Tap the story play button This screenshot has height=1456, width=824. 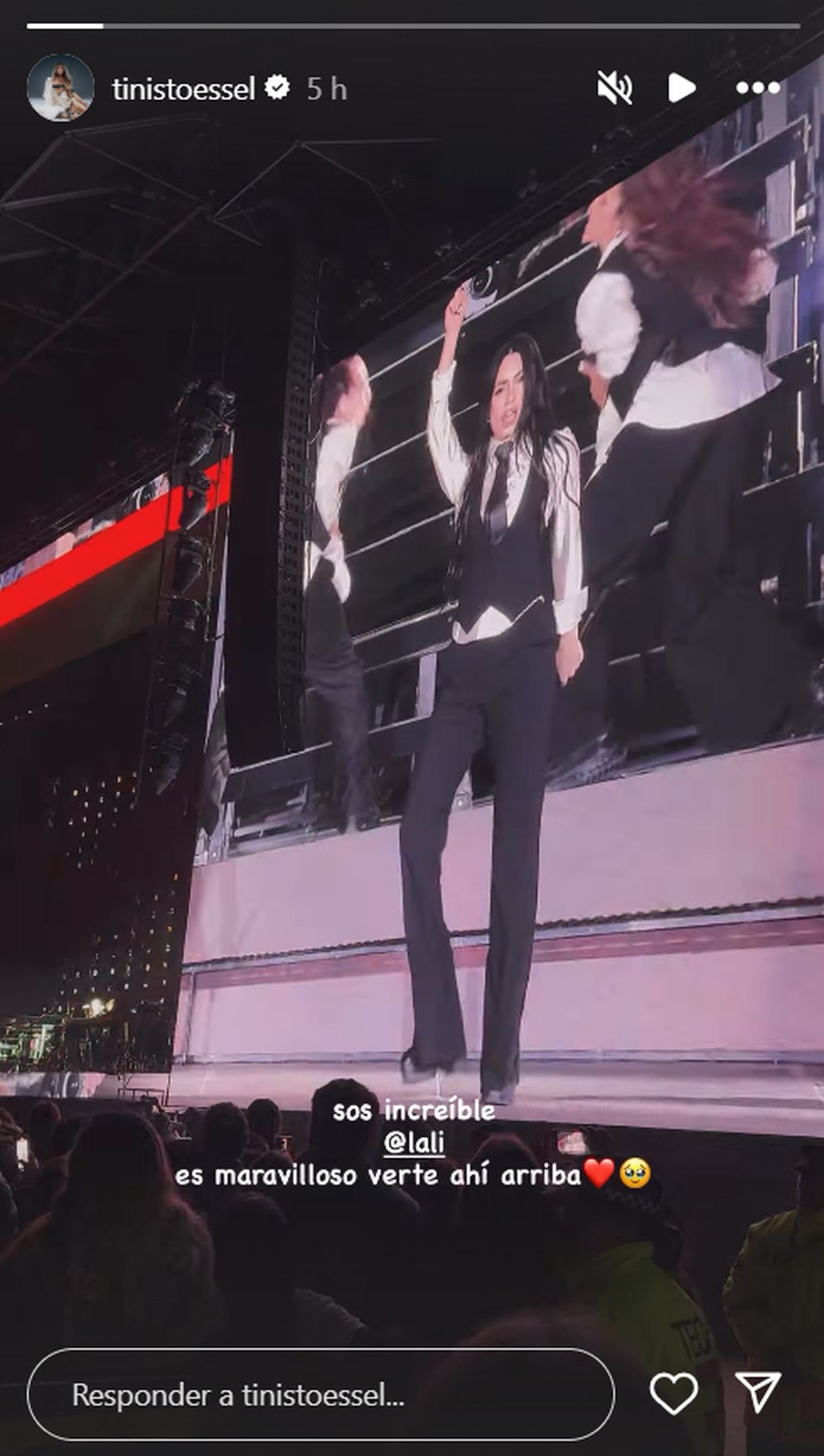681,89
